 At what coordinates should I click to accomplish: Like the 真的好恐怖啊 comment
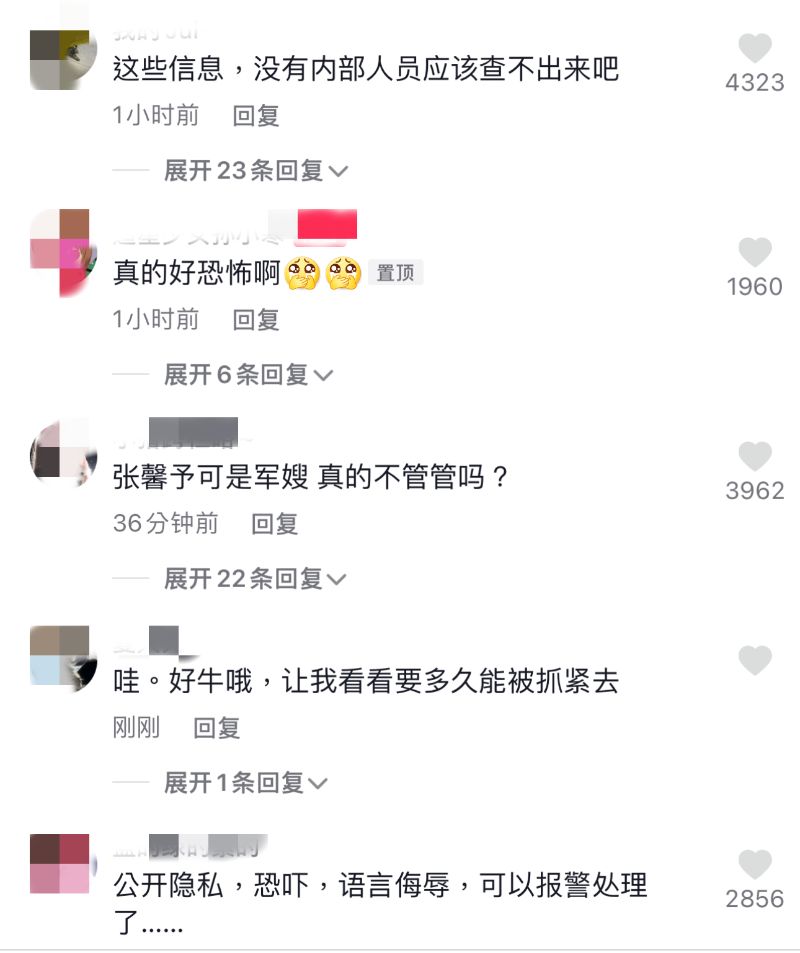click(755, 254)
